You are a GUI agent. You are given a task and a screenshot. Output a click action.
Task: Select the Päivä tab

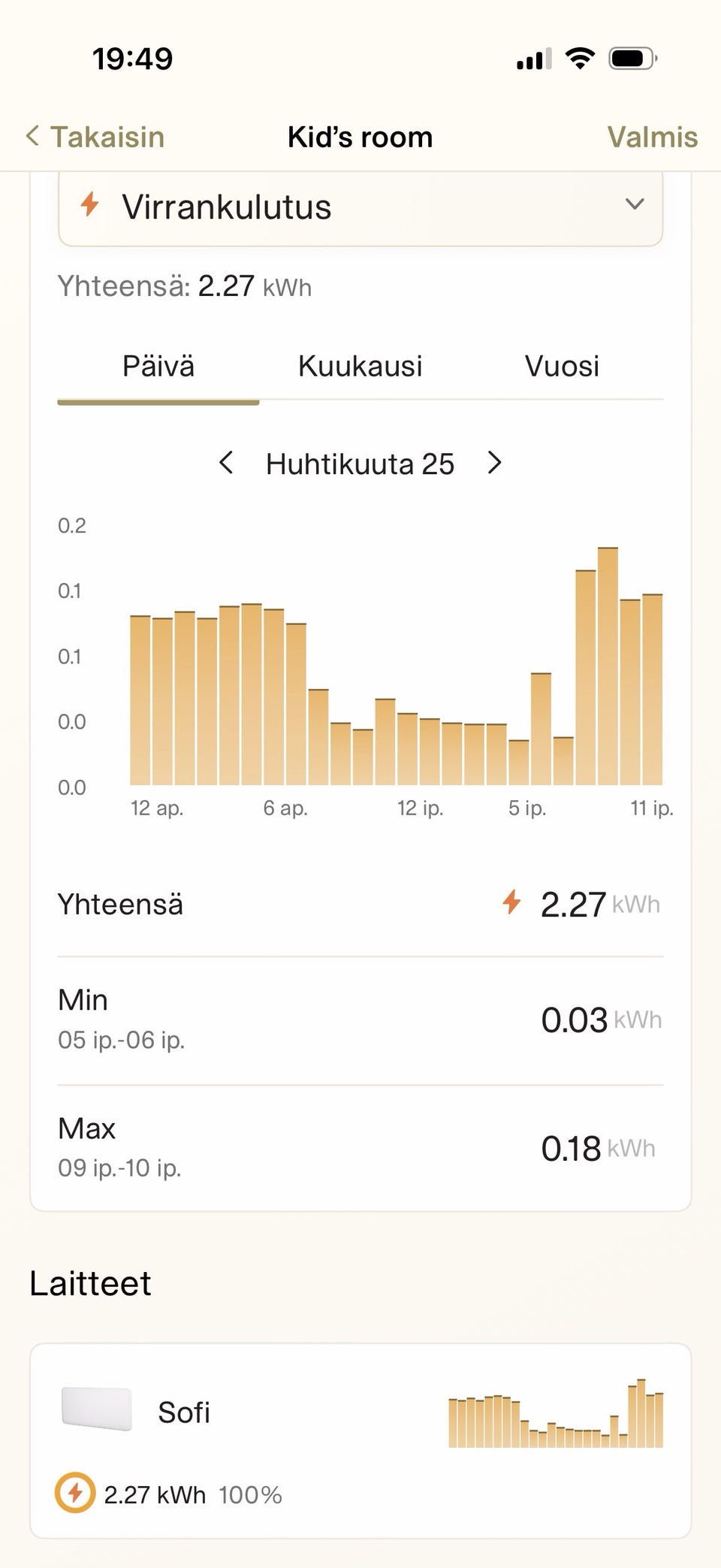(158, 367)
